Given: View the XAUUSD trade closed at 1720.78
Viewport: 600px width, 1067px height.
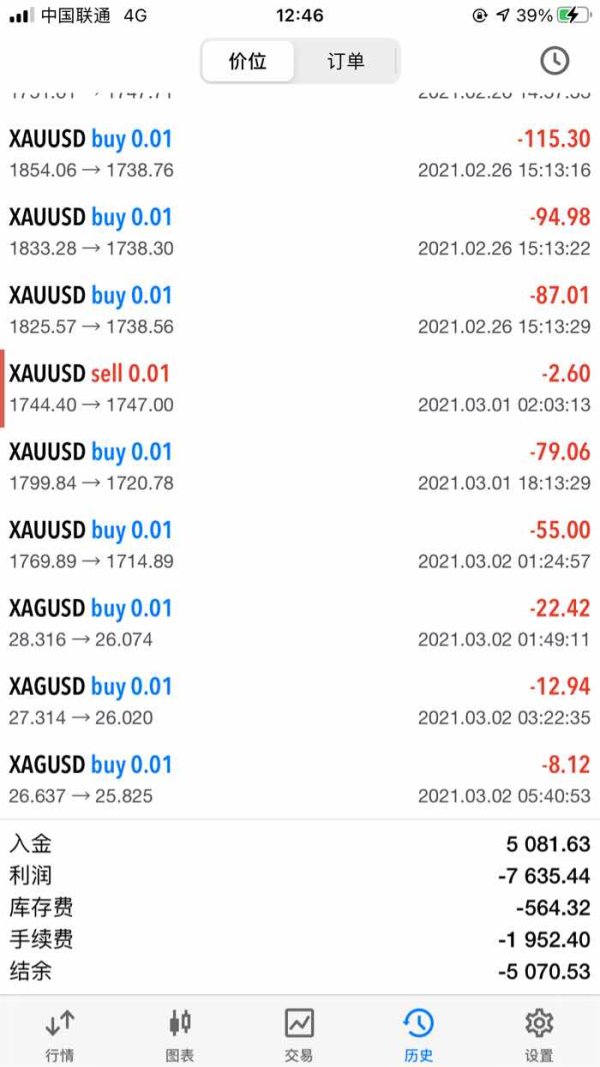Looking at the screenshot, I should click(x=300, y=467).
